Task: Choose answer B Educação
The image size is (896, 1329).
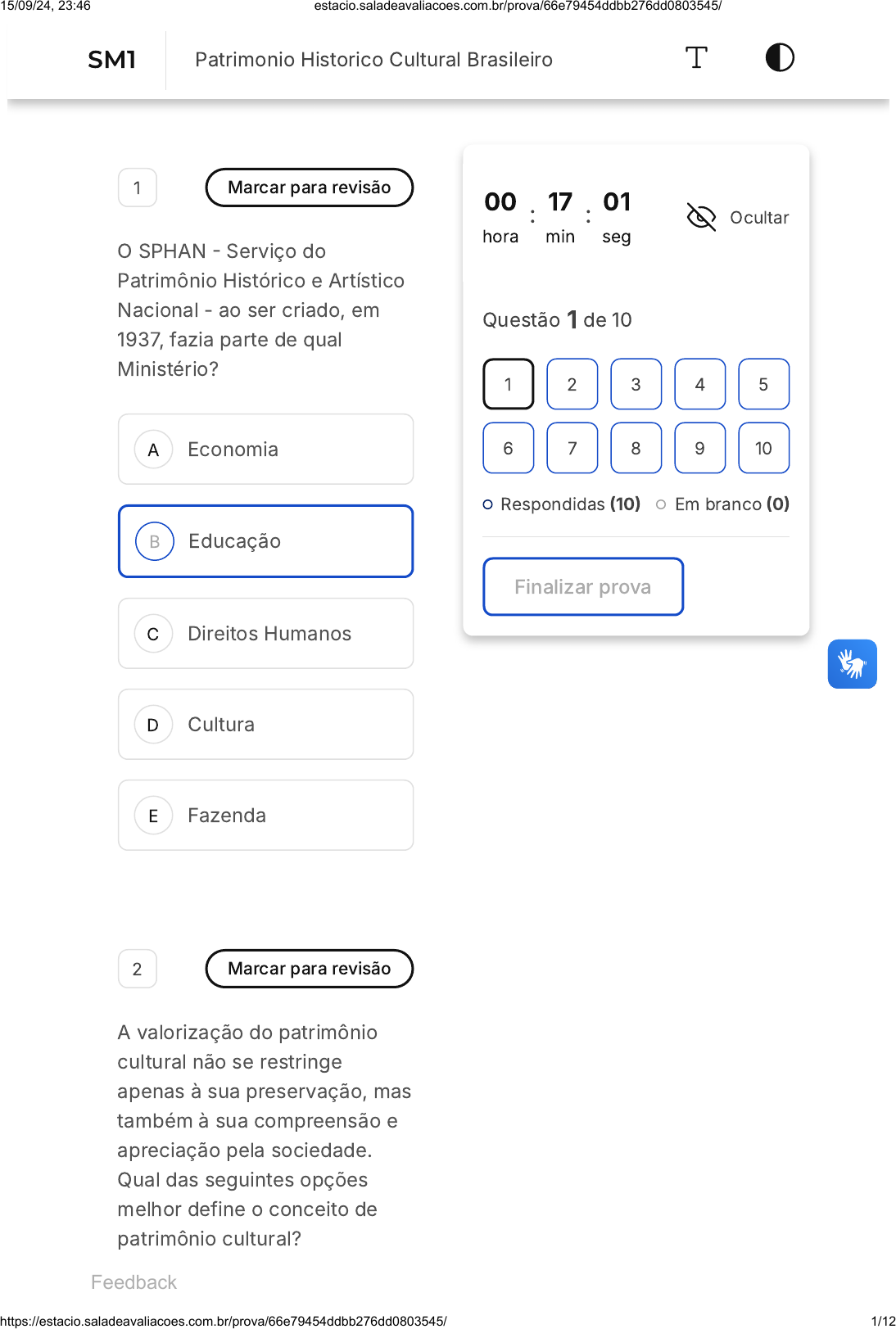Action: tap(266, 541)
